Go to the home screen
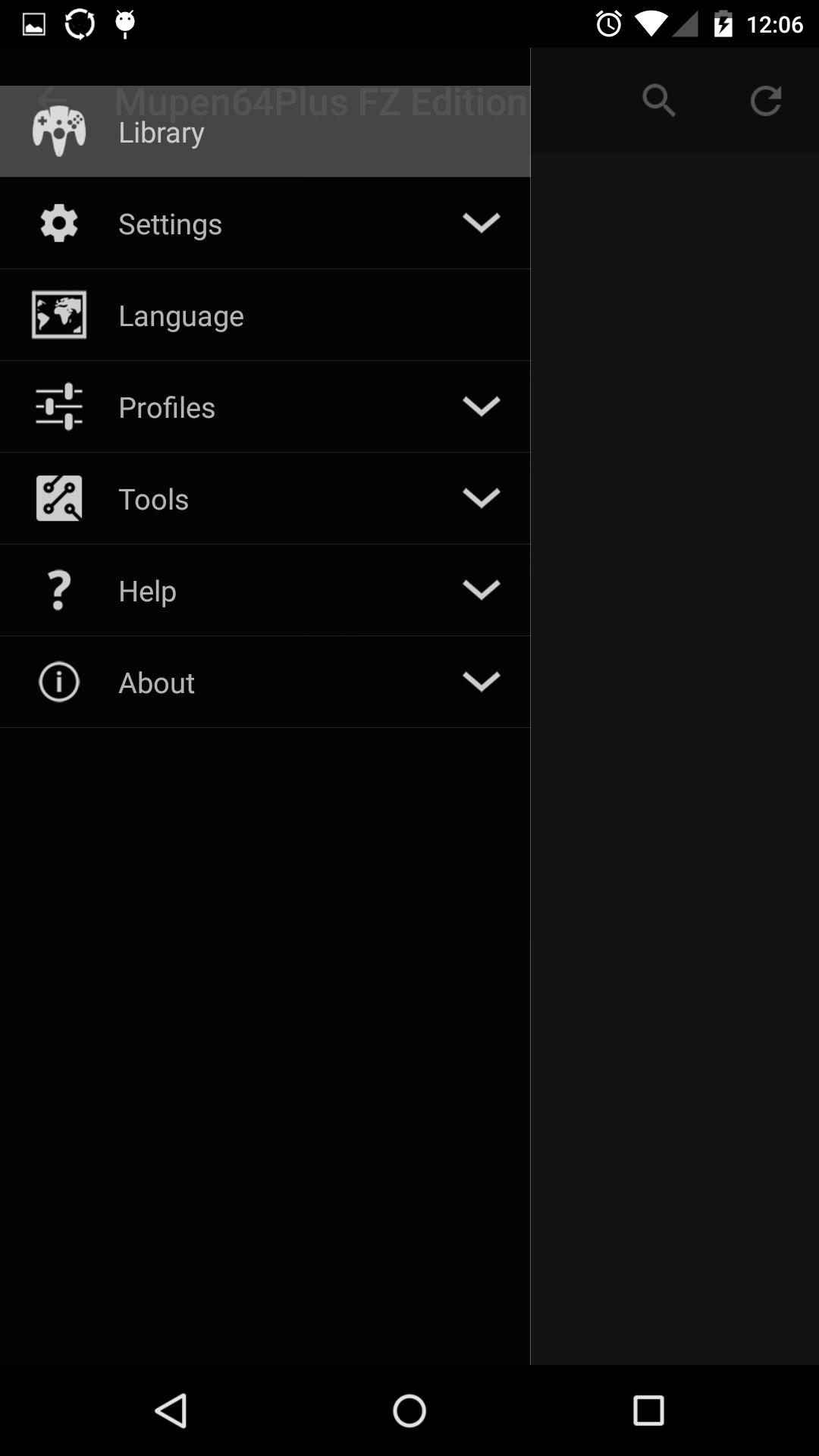The height and width of the screenshot is (1456, 819). [x=409, y=1410]
